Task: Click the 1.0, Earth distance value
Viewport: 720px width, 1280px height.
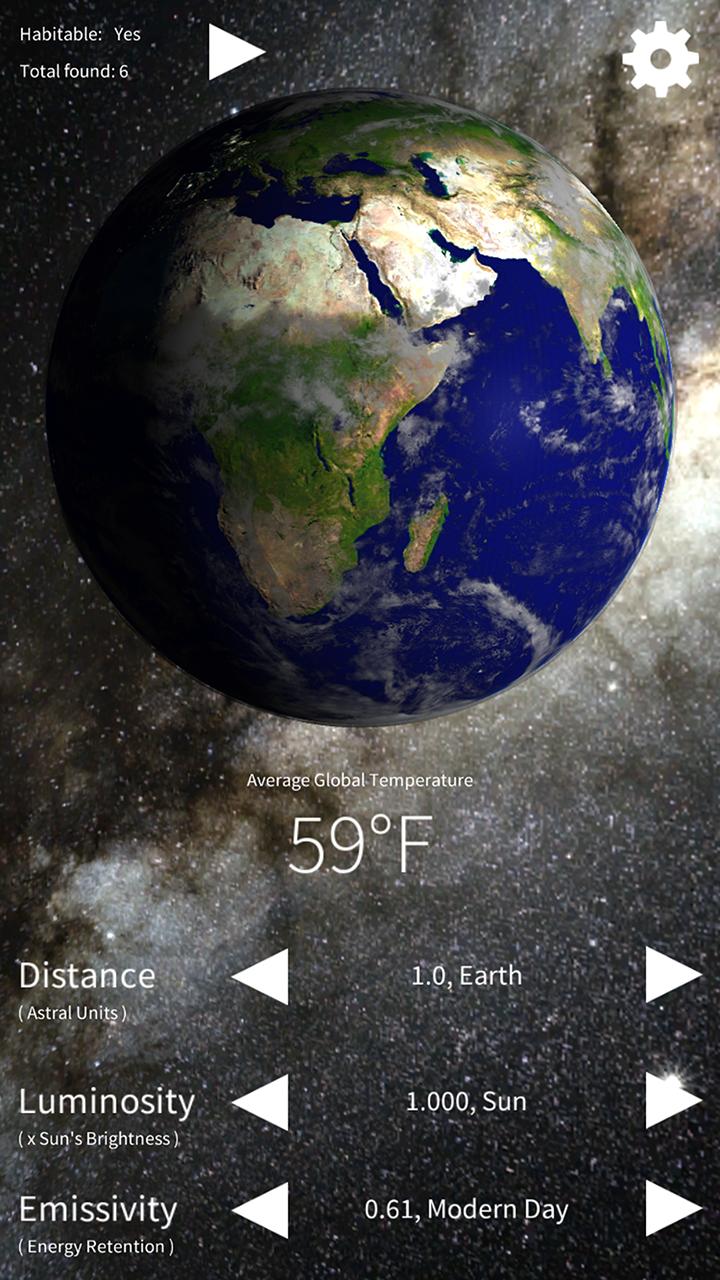Action: click(x=464, y=977)
